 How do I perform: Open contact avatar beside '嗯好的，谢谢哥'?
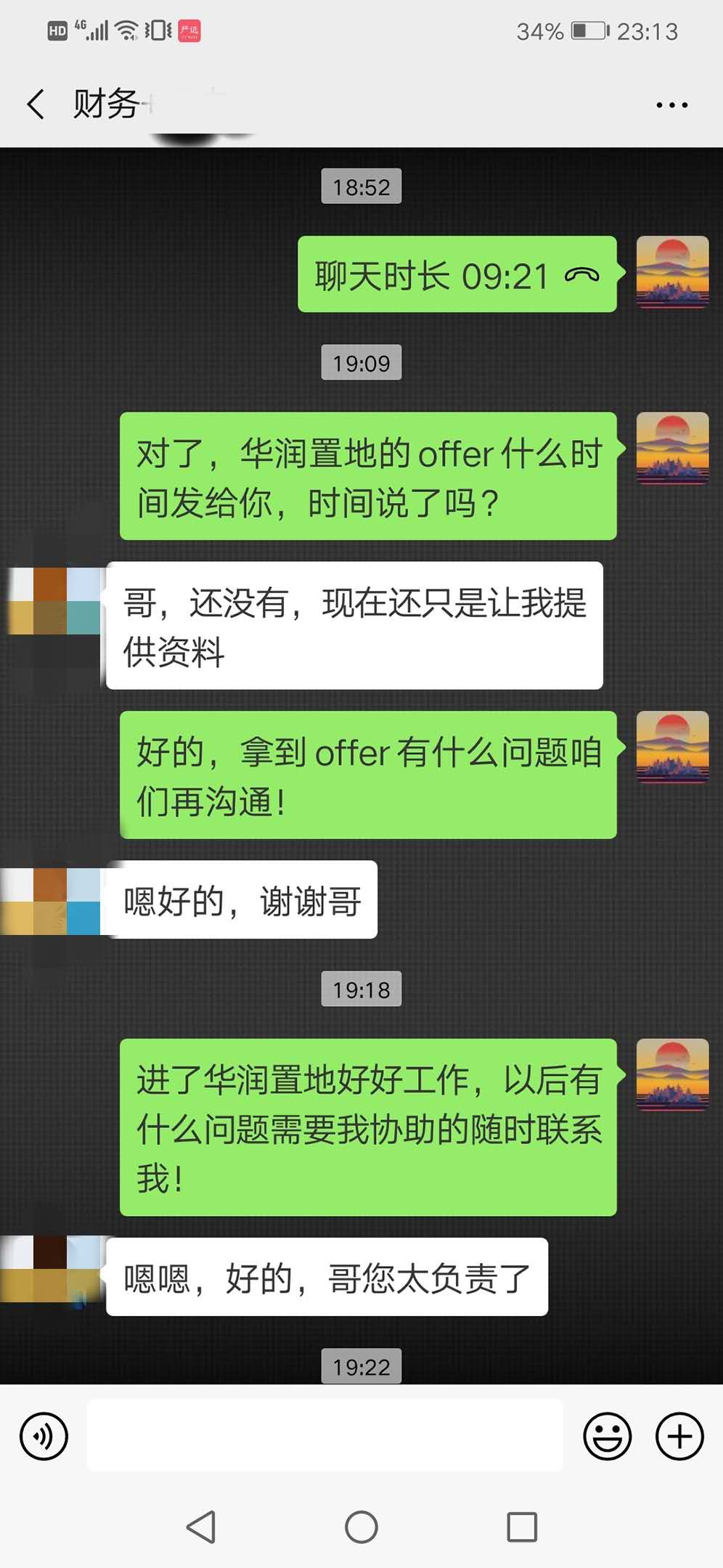51,901
